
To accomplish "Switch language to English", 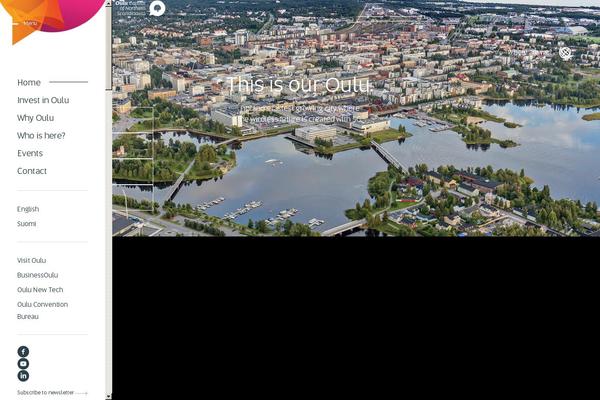I will click(28, 209).
